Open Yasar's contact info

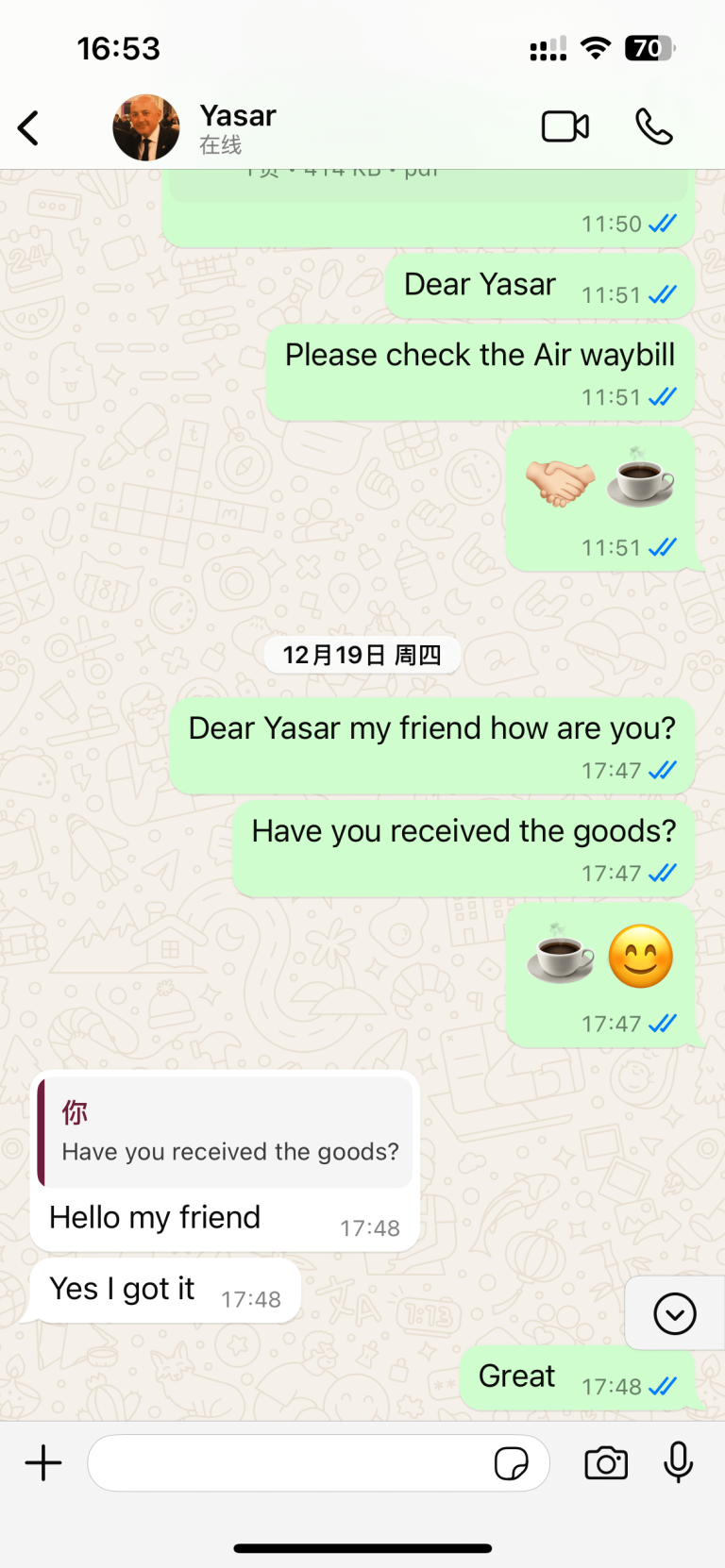click(x=237, y=127)
